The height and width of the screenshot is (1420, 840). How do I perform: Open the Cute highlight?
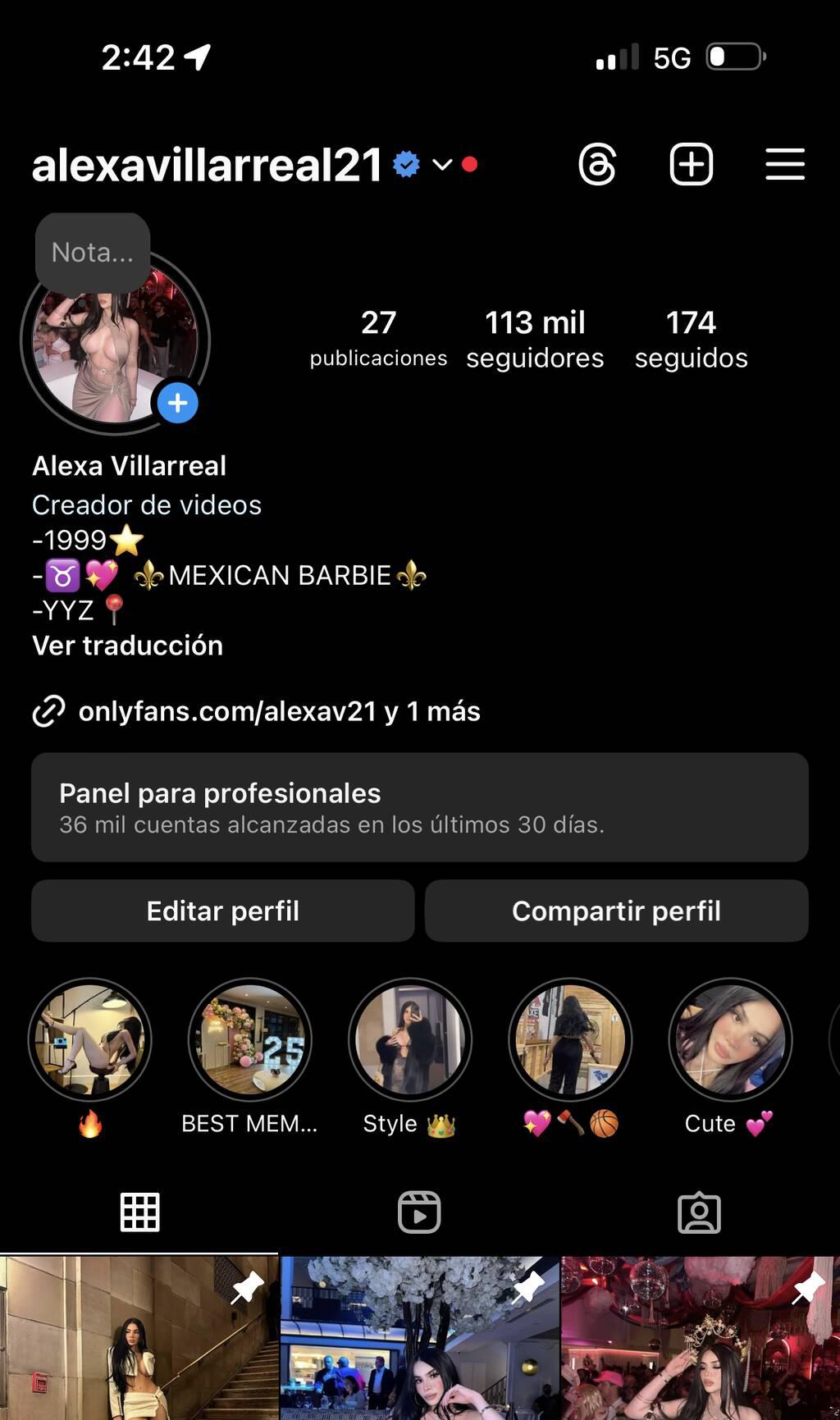coord(730,1040)
